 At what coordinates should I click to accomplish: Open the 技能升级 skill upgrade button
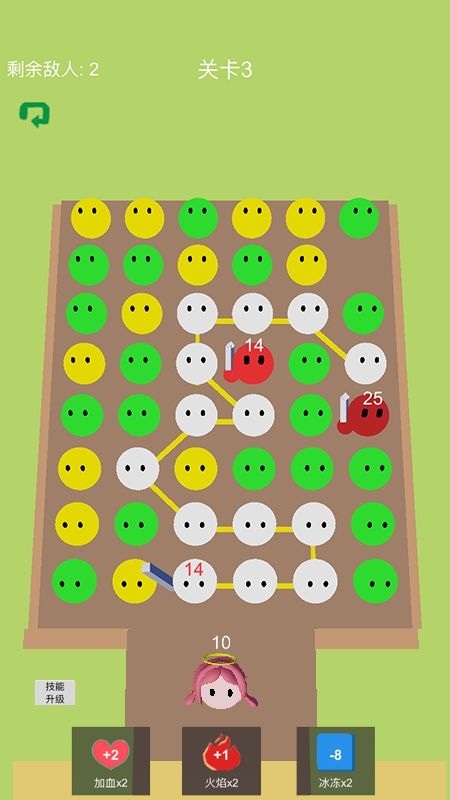[55, 692]
